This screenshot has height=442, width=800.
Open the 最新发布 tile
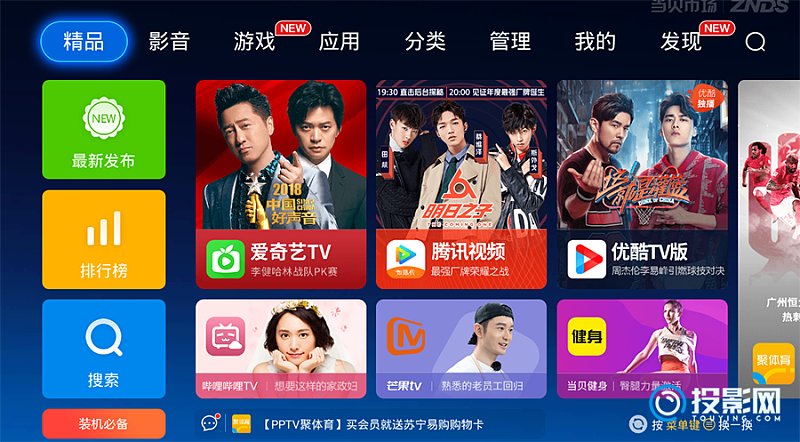(x=104, y=130)
